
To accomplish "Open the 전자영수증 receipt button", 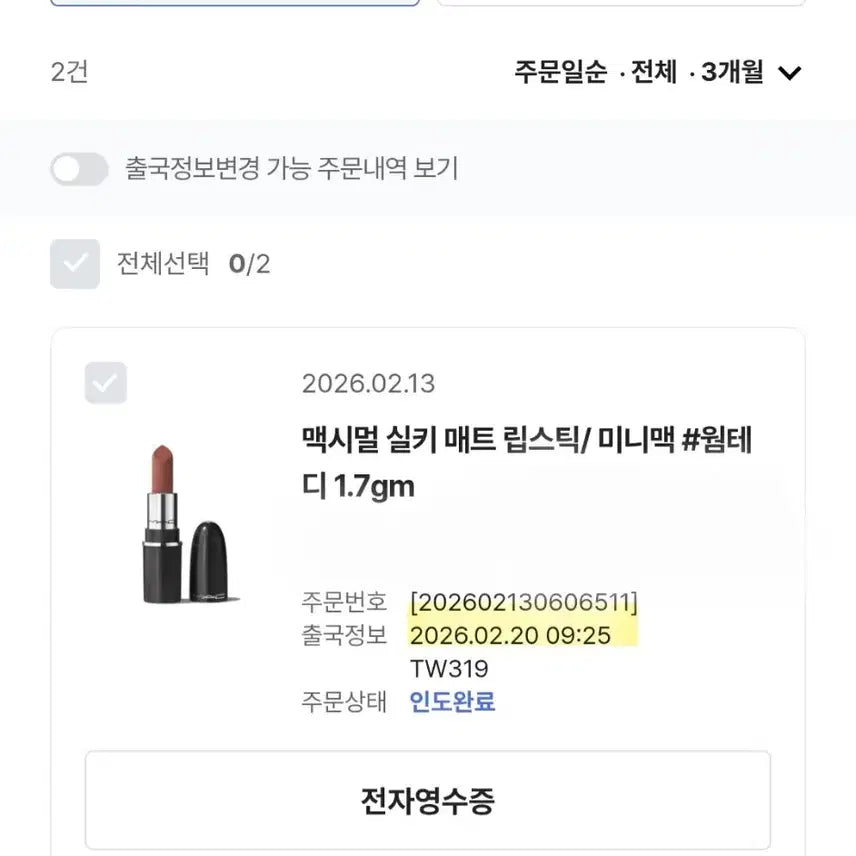I will click(x=427, y=800).
